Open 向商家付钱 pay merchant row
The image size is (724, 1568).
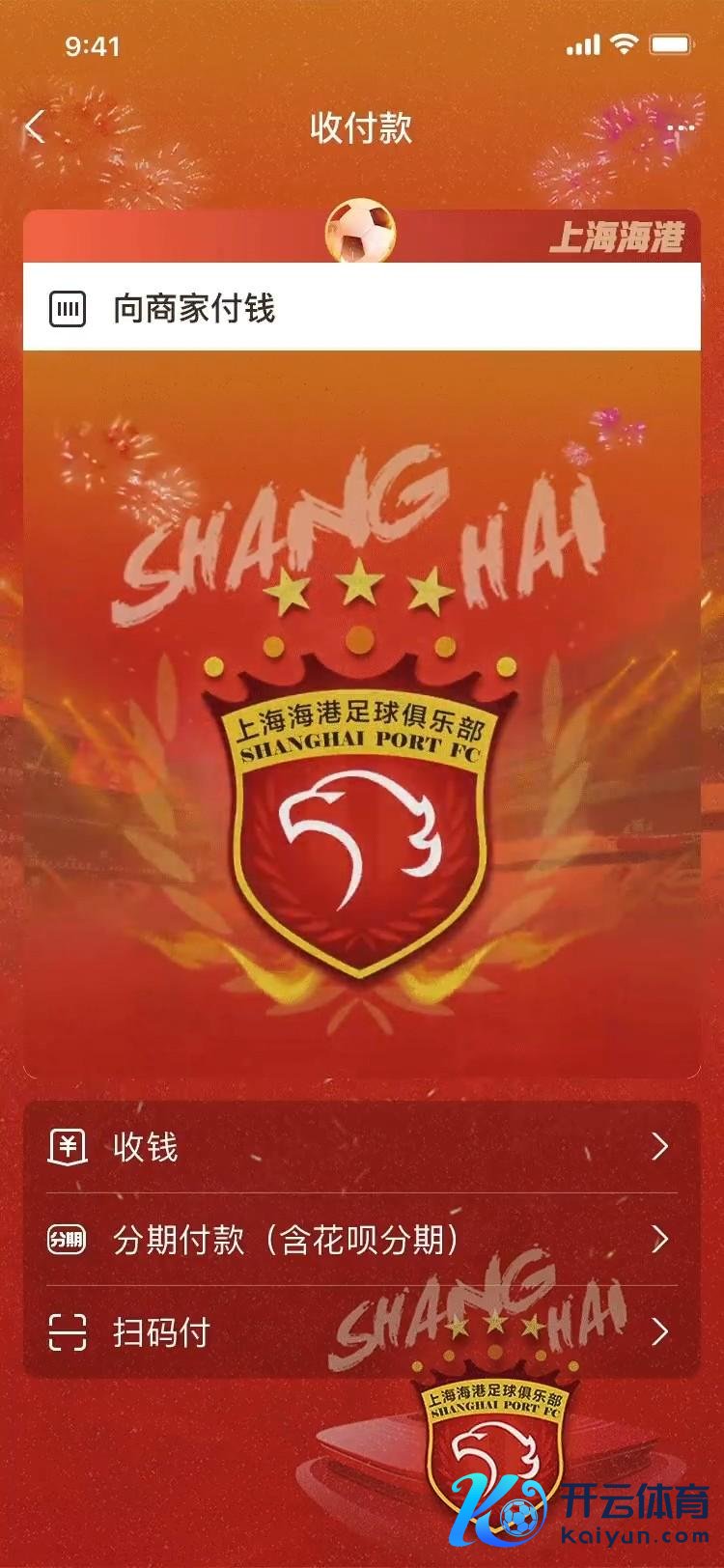pyautogui.click(x=361, y=309)
